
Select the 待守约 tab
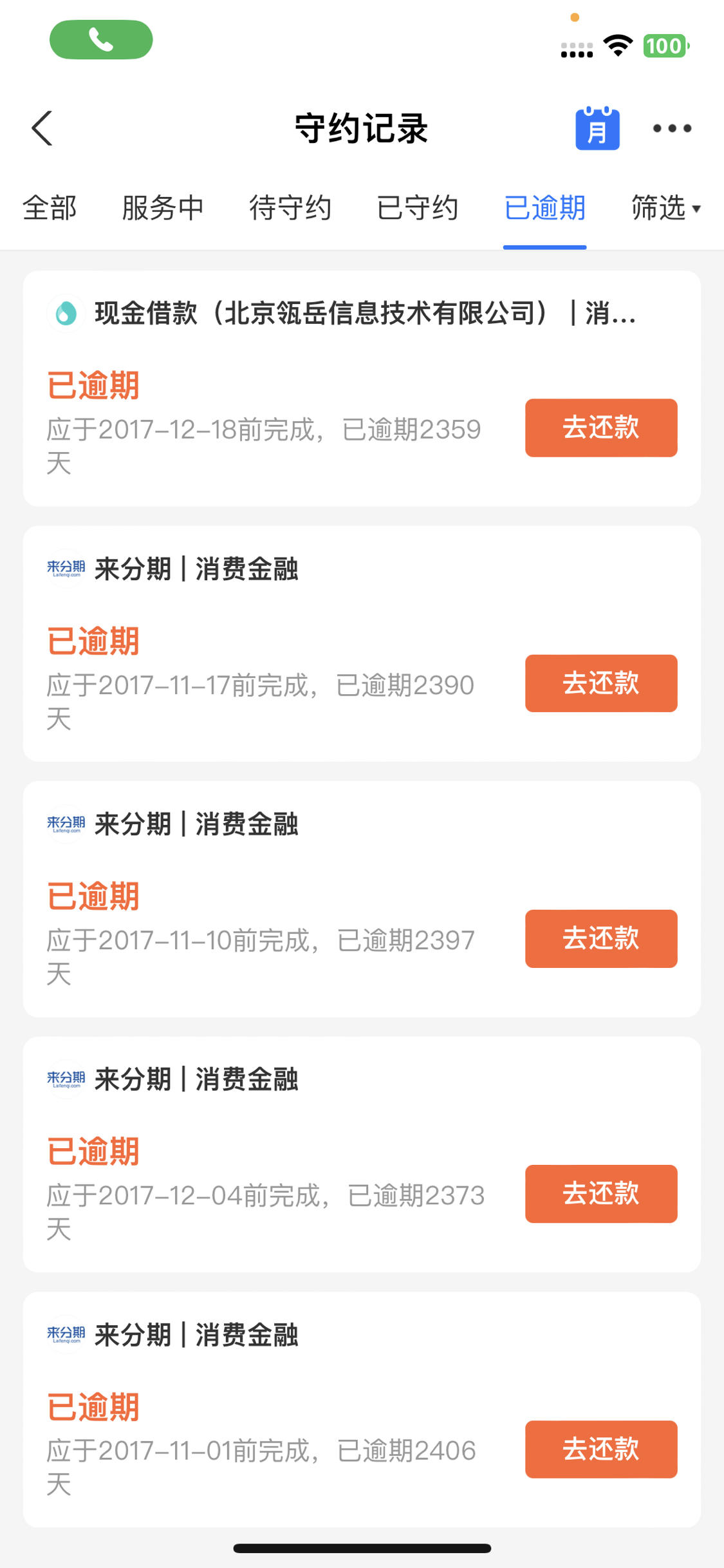[x=290, y=208]
